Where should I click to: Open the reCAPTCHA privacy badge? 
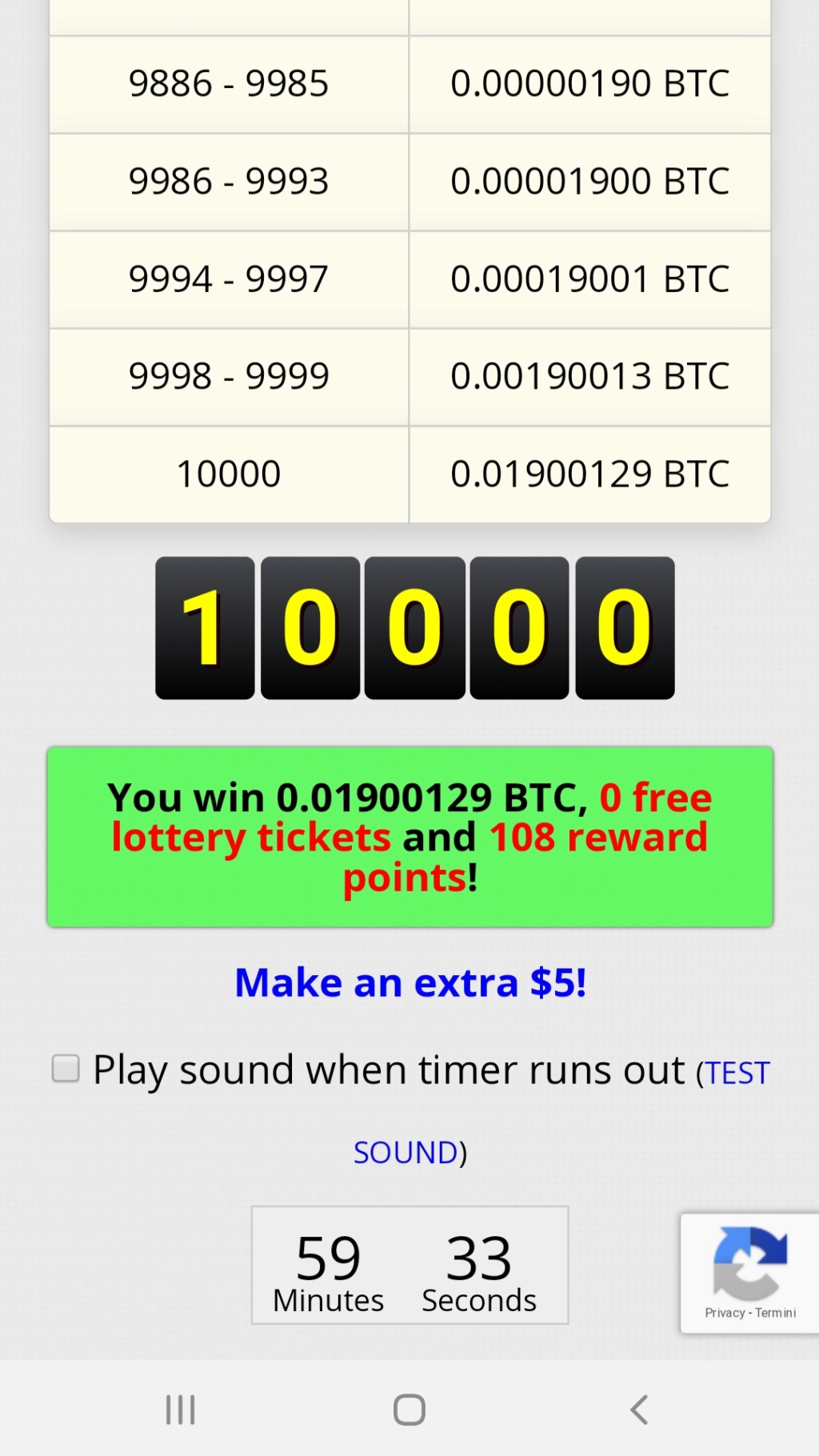coord(750,1272)
